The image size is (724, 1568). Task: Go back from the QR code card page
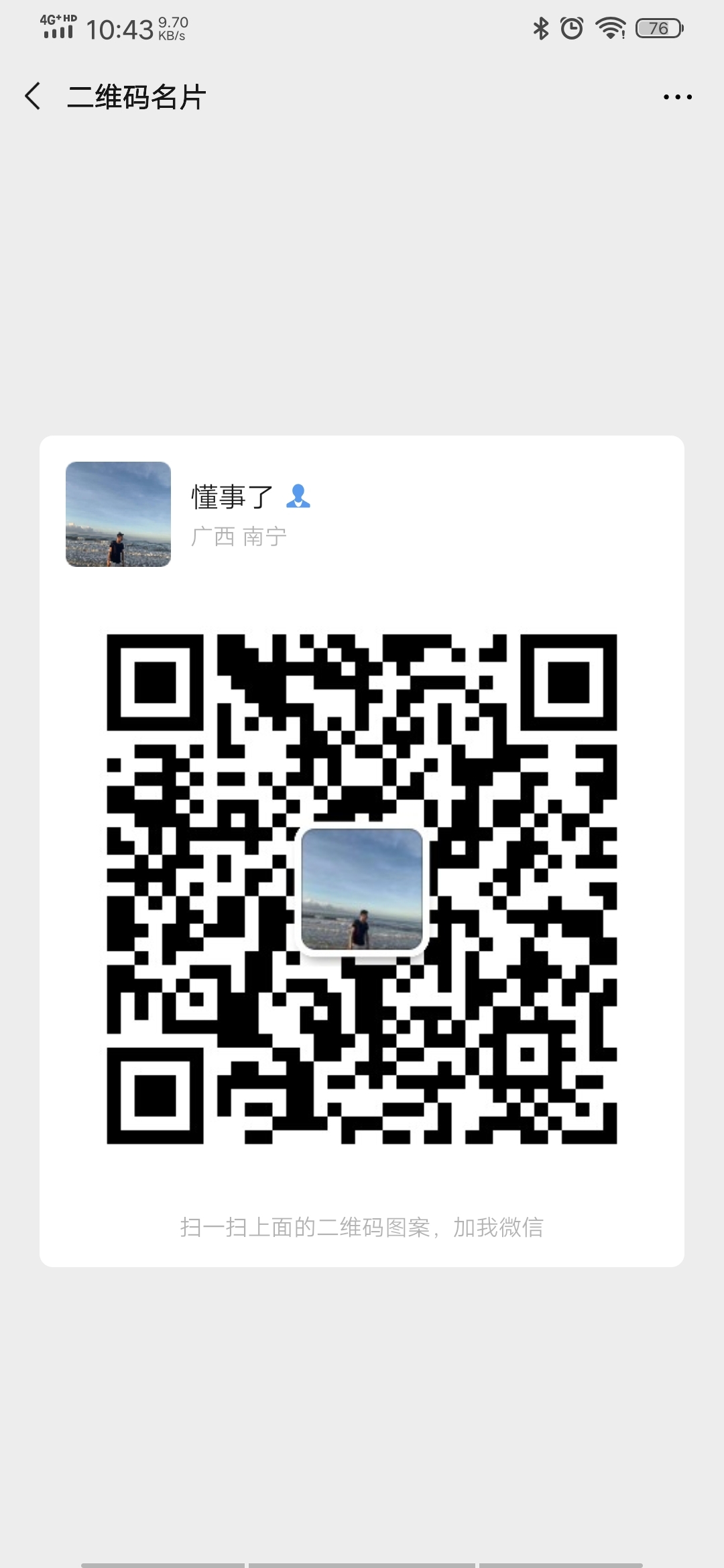tap(33, 96)
